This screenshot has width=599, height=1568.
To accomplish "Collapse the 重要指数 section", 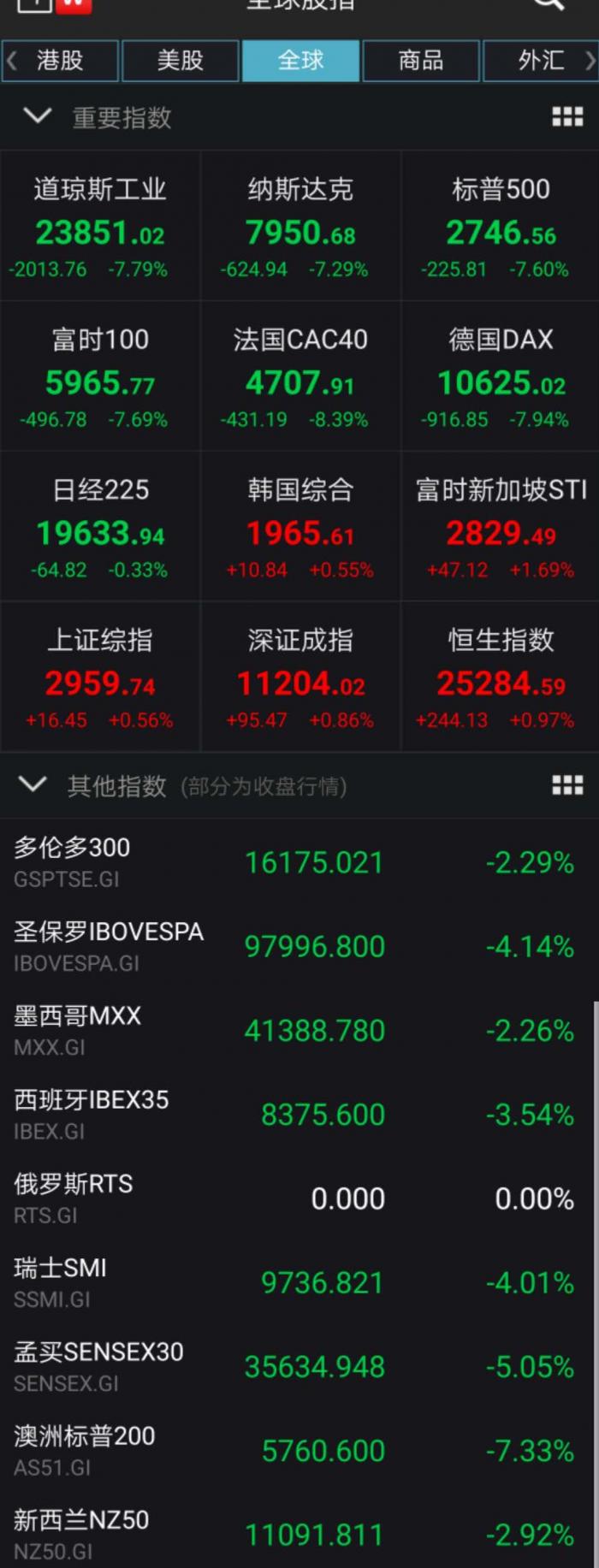I will (37, 116).
